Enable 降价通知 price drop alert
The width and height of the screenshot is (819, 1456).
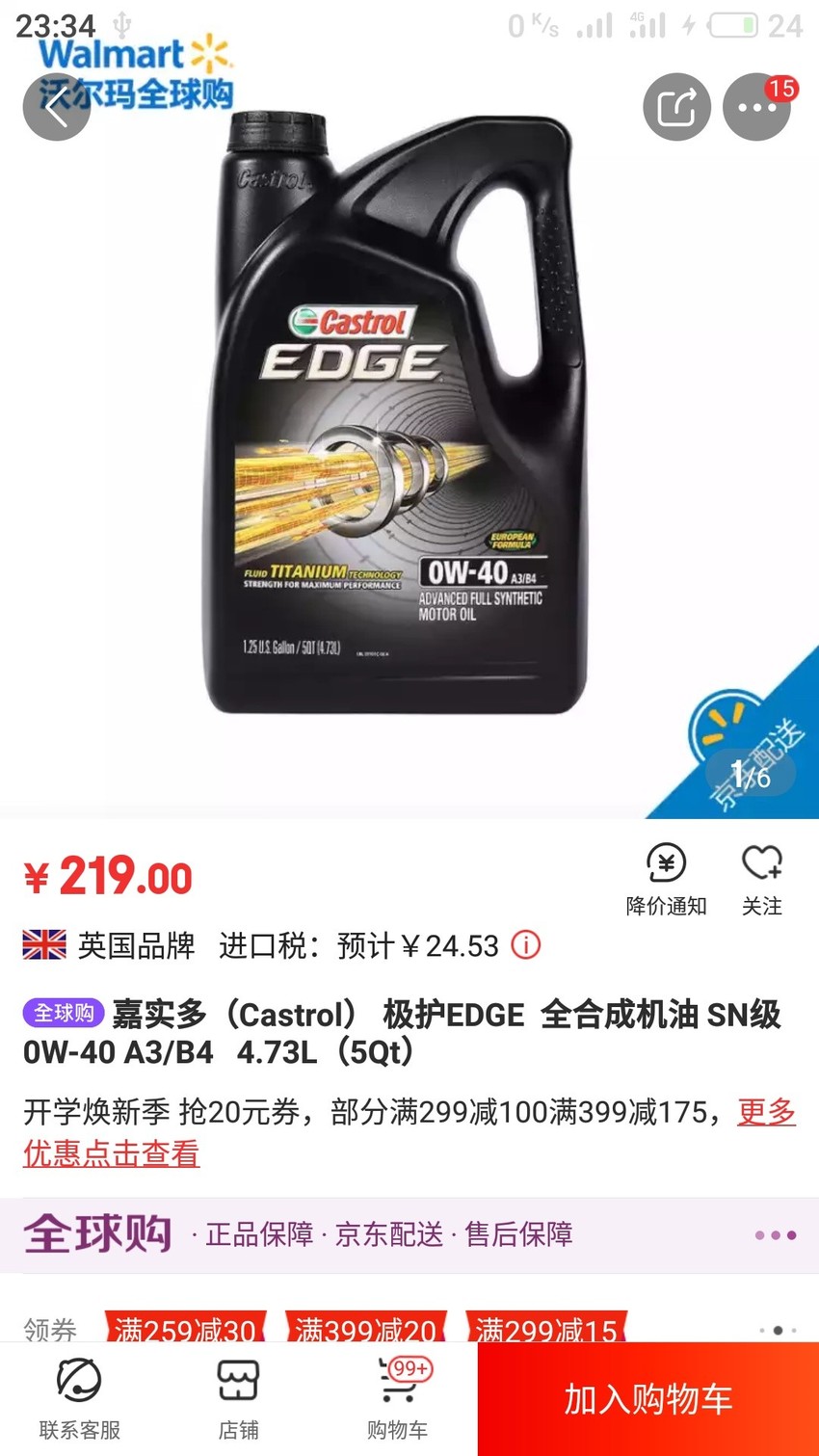[x=667, y=880]
